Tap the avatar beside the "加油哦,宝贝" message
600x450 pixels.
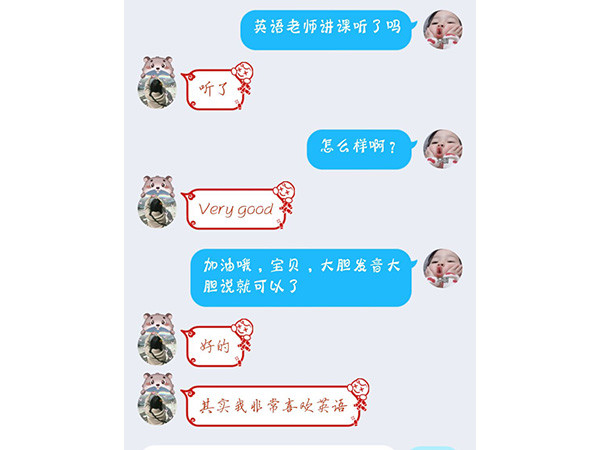coord(442,269)
